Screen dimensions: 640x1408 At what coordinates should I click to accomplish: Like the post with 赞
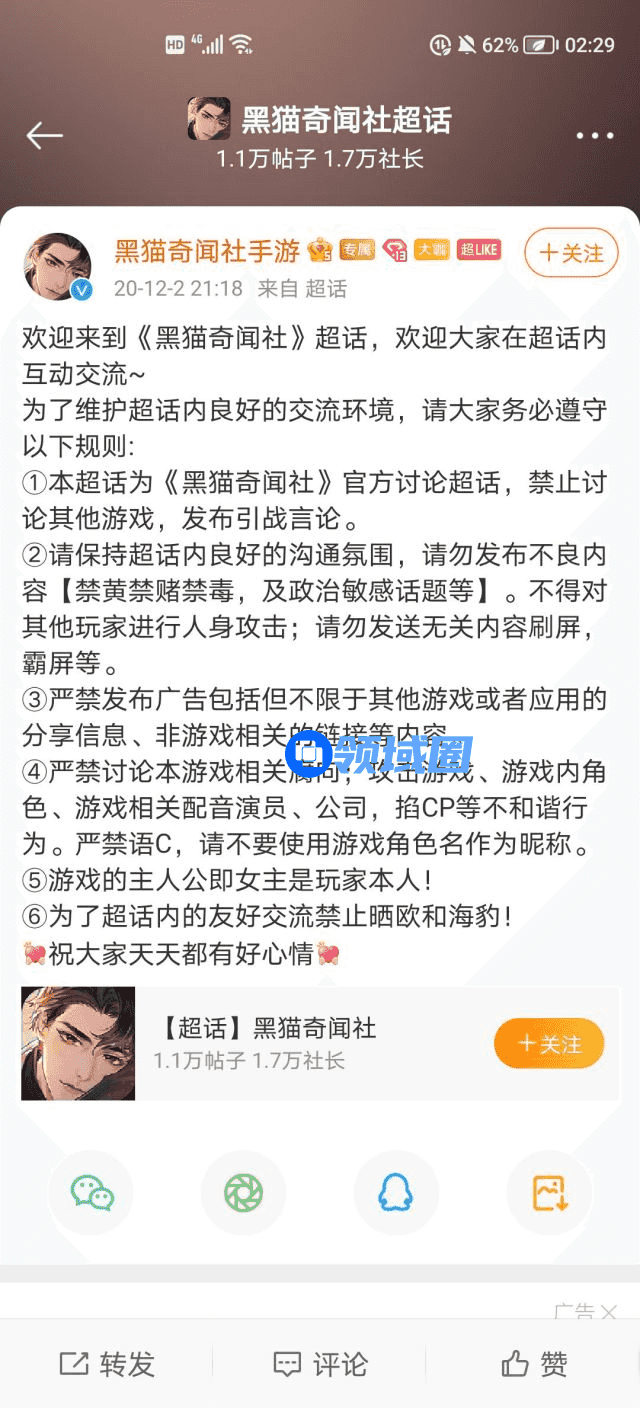534,1364
